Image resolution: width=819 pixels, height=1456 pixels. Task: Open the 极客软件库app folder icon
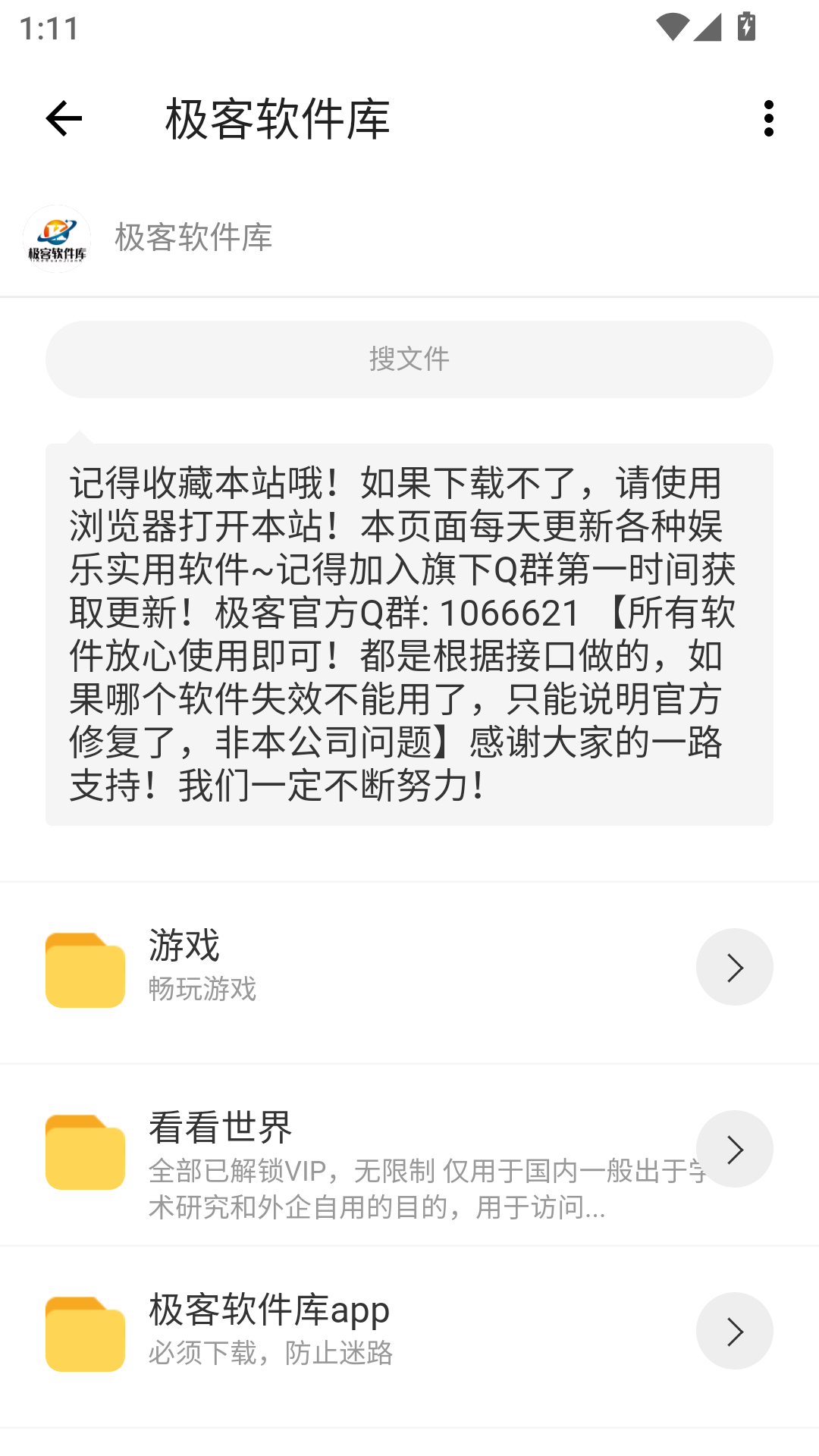pos(85,1332)
